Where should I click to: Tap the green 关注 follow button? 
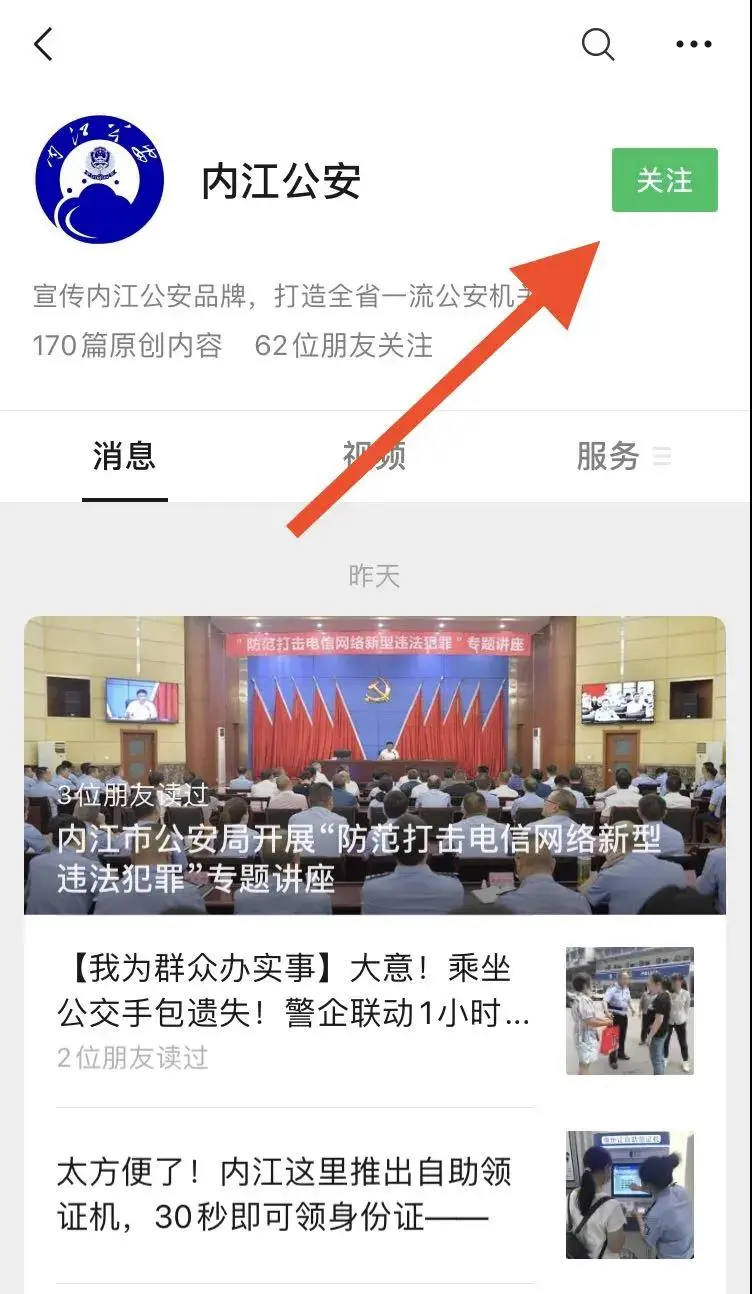(665, 180)
